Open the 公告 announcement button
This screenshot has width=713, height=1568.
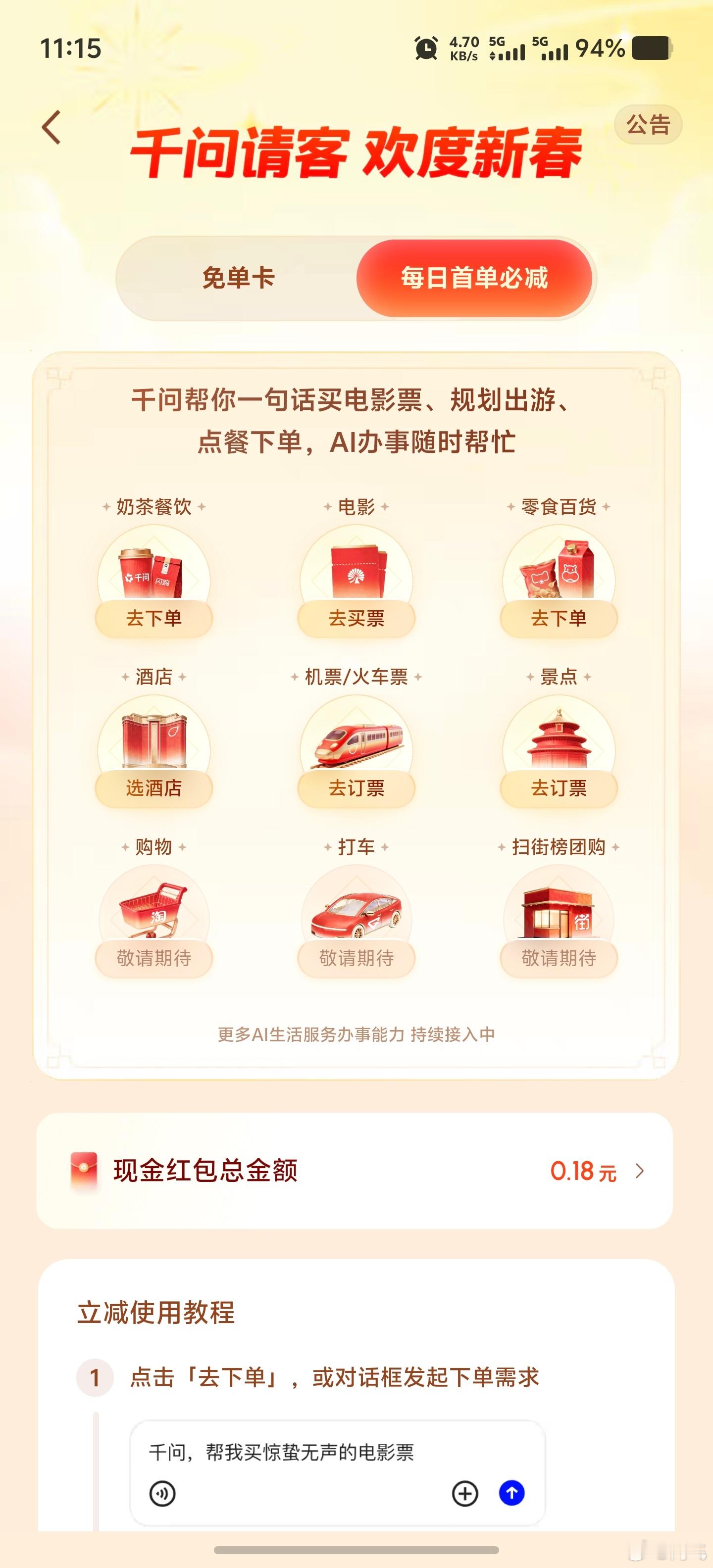click(647, 125)
